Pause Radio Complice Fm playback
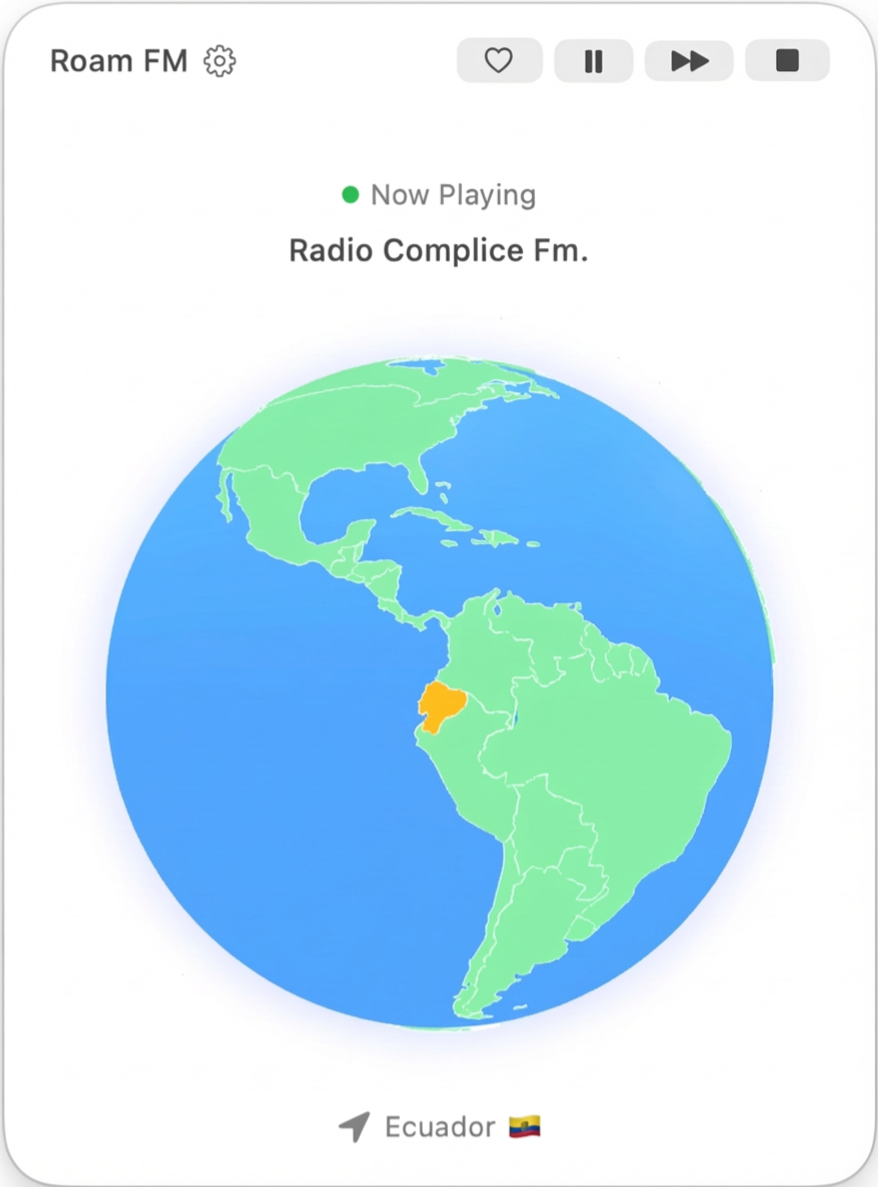Screen dimensions: 878x1187 (x=593, y=61)
